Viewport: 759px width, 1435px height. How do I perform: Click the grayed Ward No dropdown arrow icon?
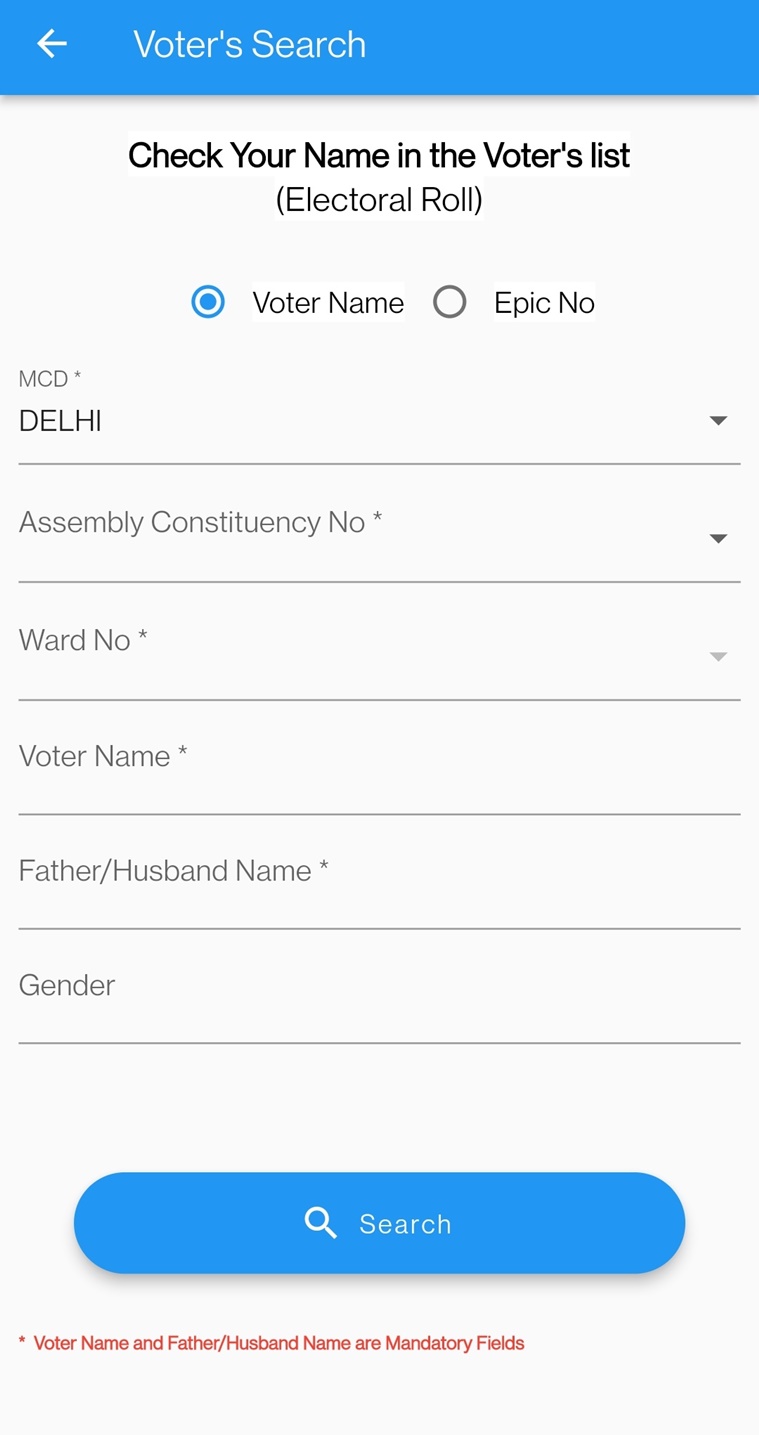[x=718, y=656]
